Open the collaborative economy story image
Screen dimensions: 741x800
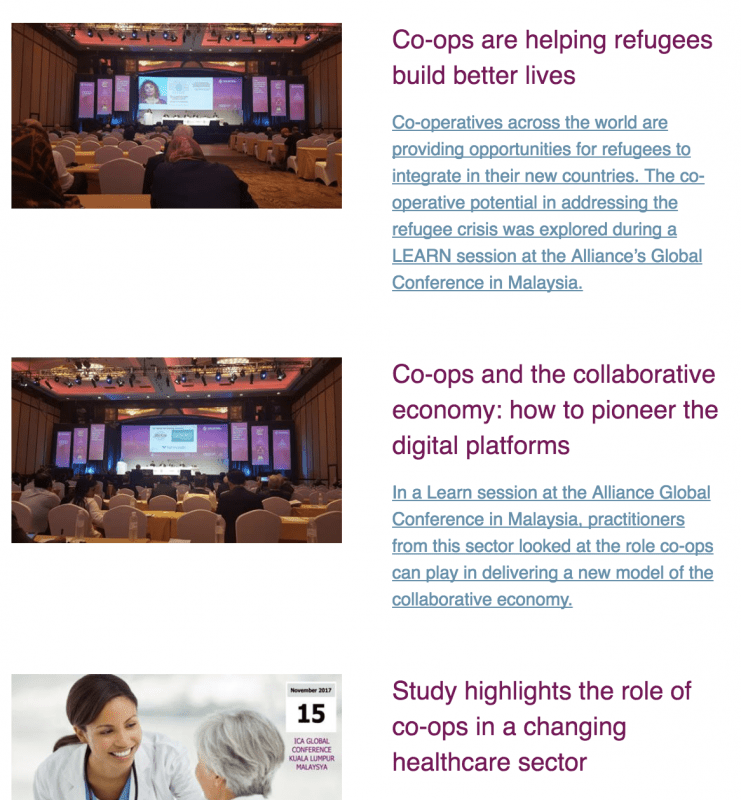coord(177,450)
